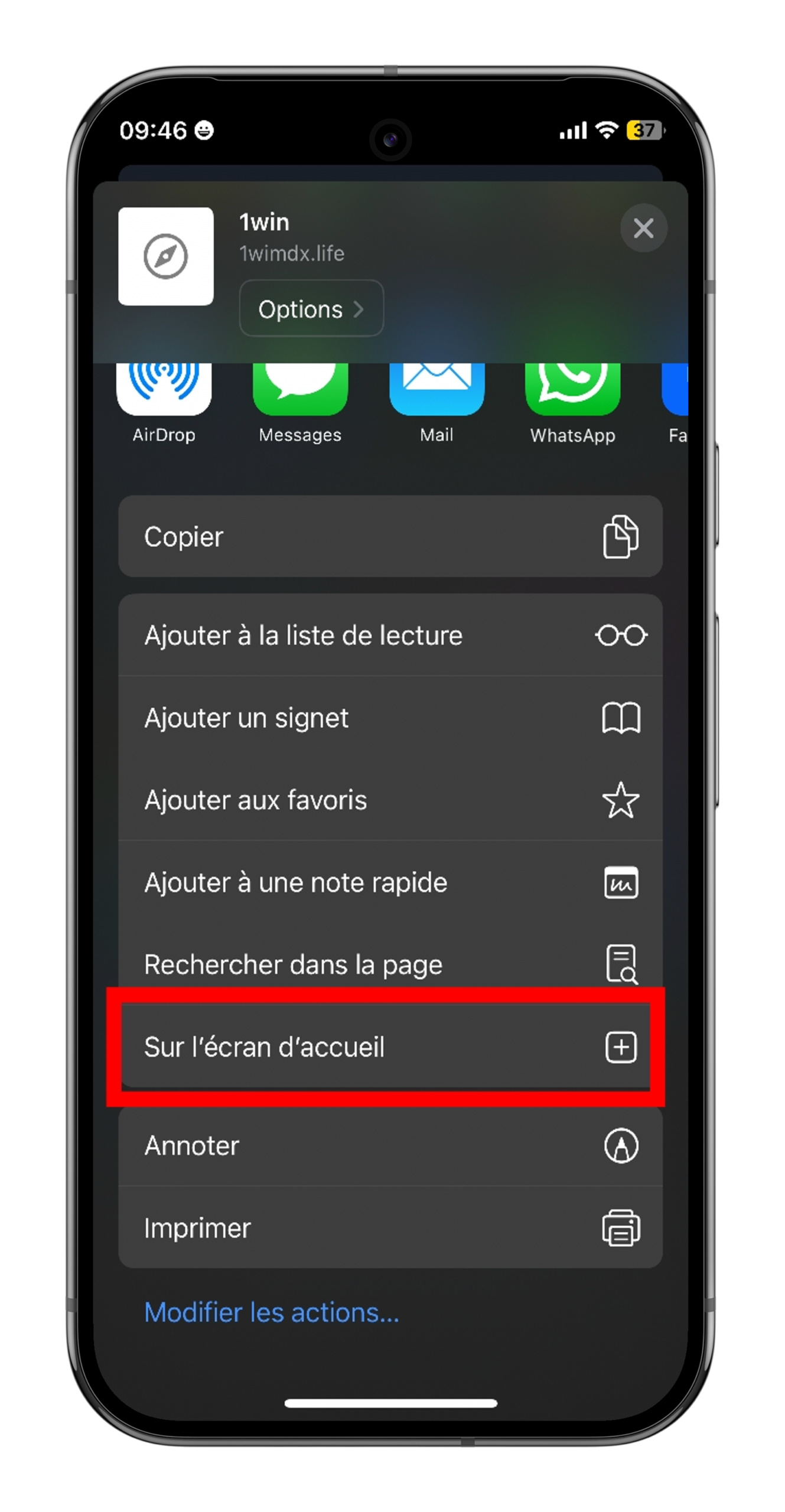Copy the page link with Copier
The image size is (785, 1512).
coord(390,536)
